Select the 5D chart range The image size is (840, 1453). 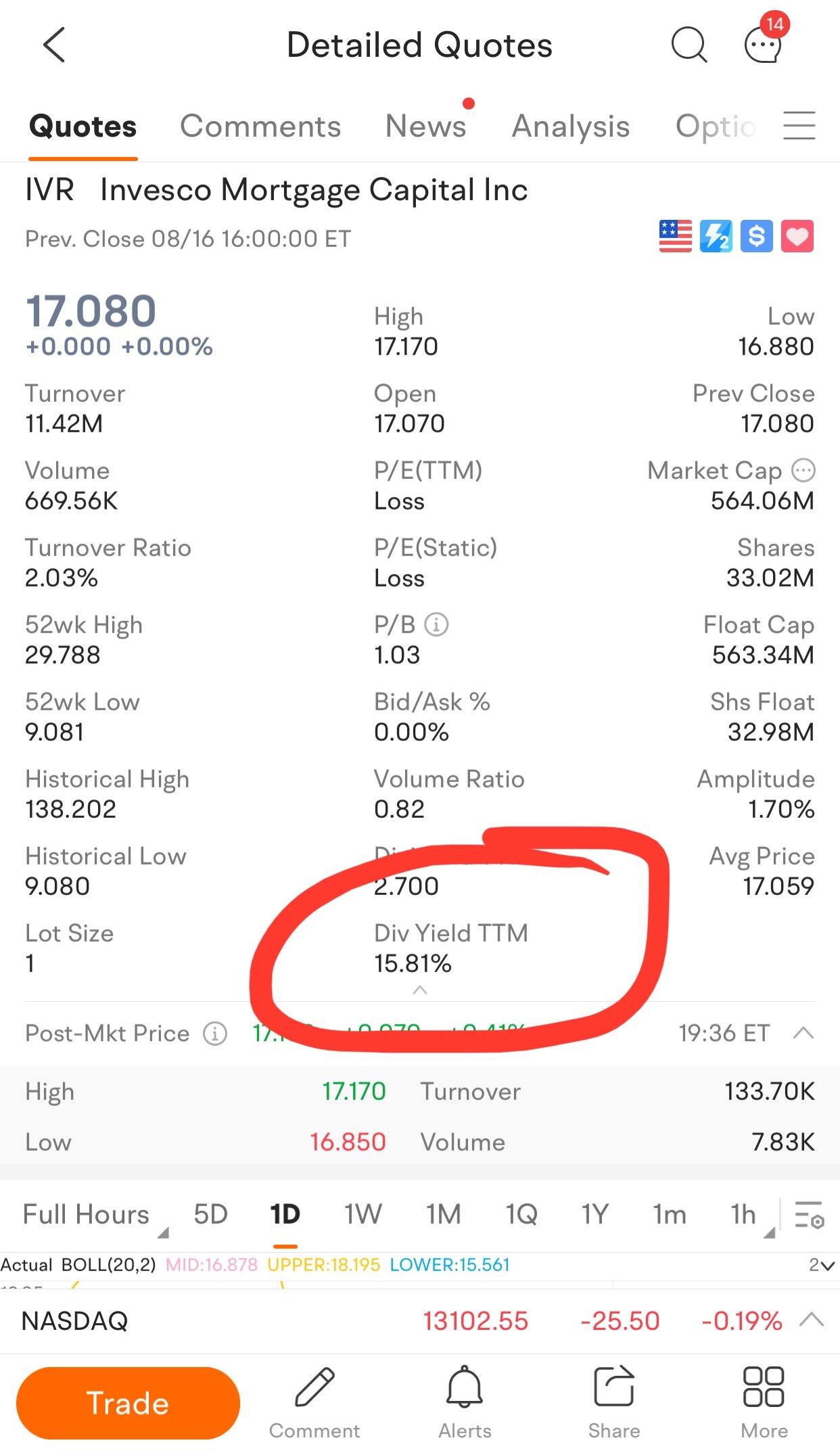click(210, 1214)
